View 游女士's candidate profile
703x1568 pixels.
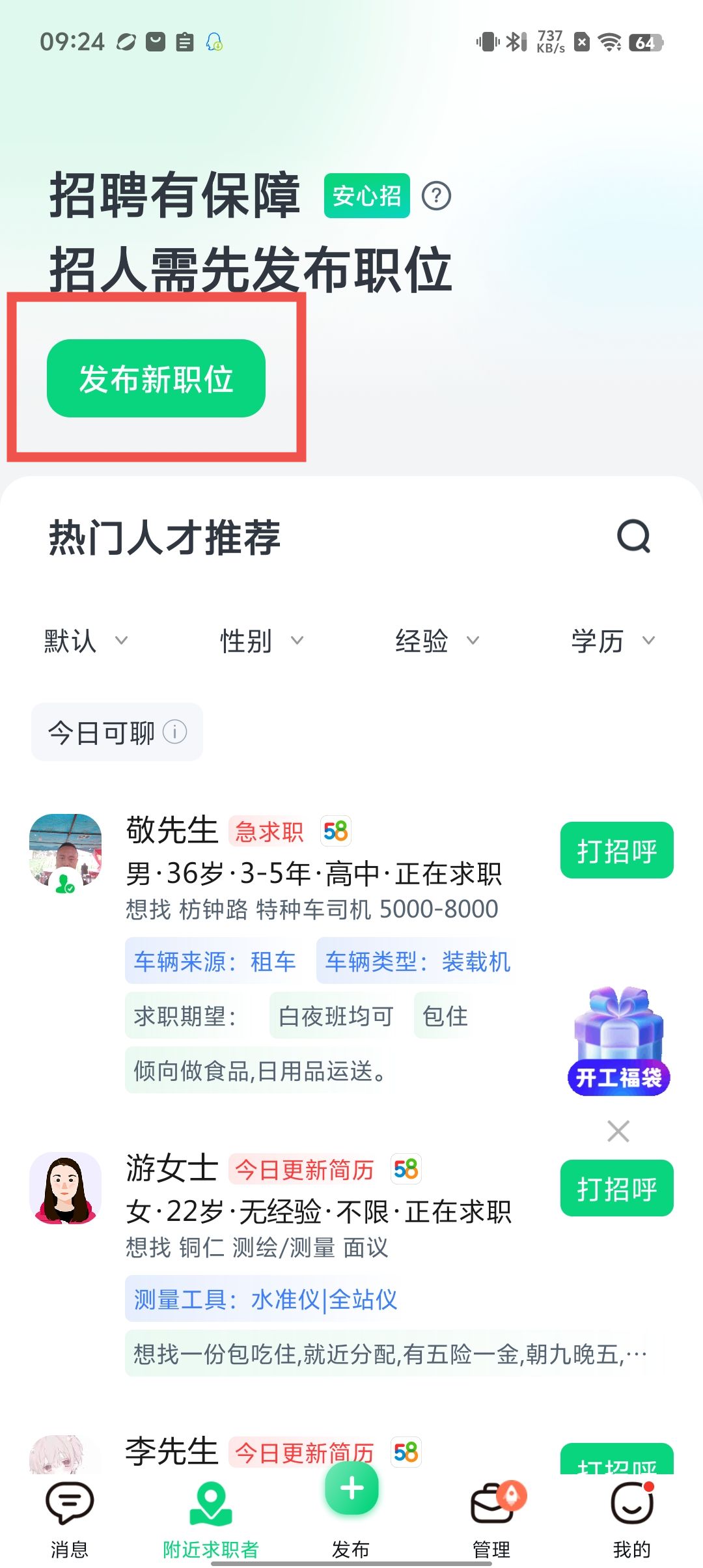point(312,1211)
